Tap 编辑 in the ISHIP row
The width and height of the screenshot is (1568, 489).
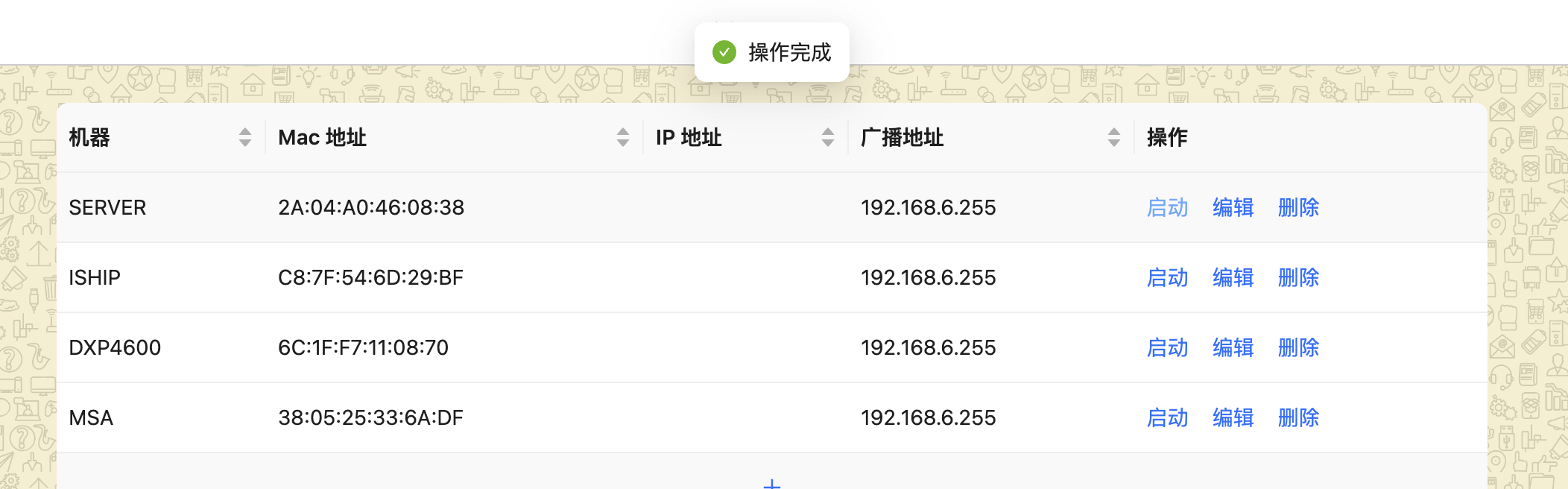[1233, 277]
